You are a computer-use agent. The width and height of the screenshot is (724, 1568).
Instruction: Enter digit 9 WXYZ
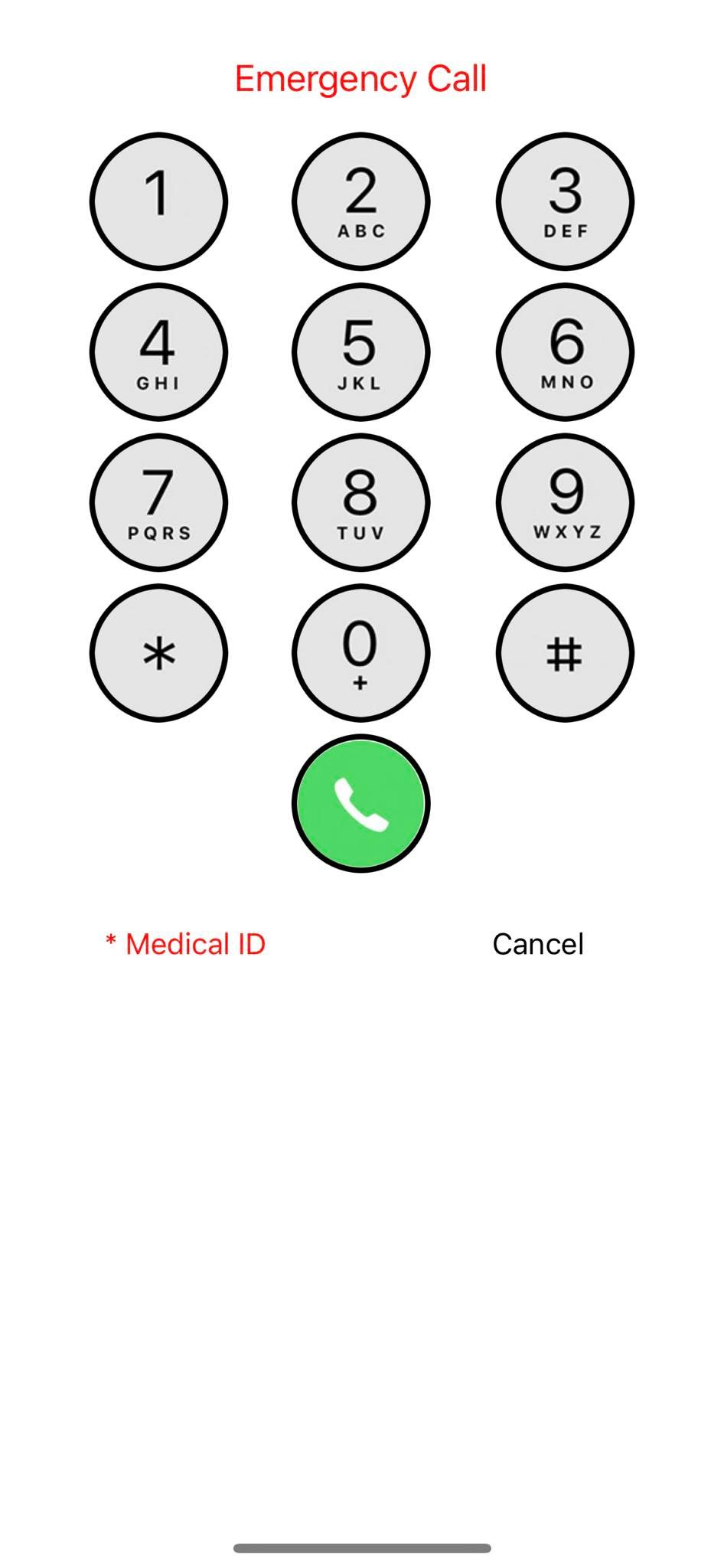(565, 502)
